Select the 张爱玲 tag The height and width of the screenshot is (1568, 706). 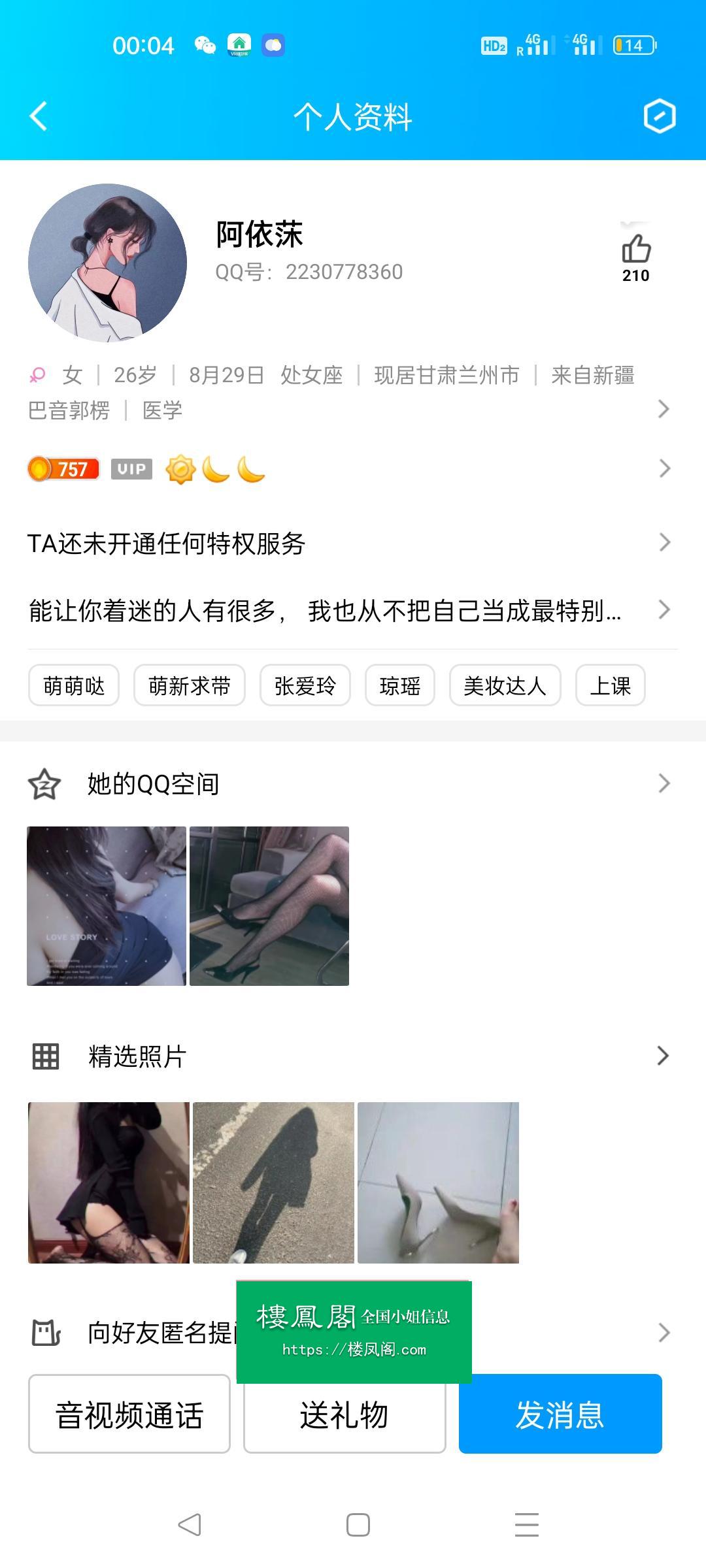(x=305, y=685)
